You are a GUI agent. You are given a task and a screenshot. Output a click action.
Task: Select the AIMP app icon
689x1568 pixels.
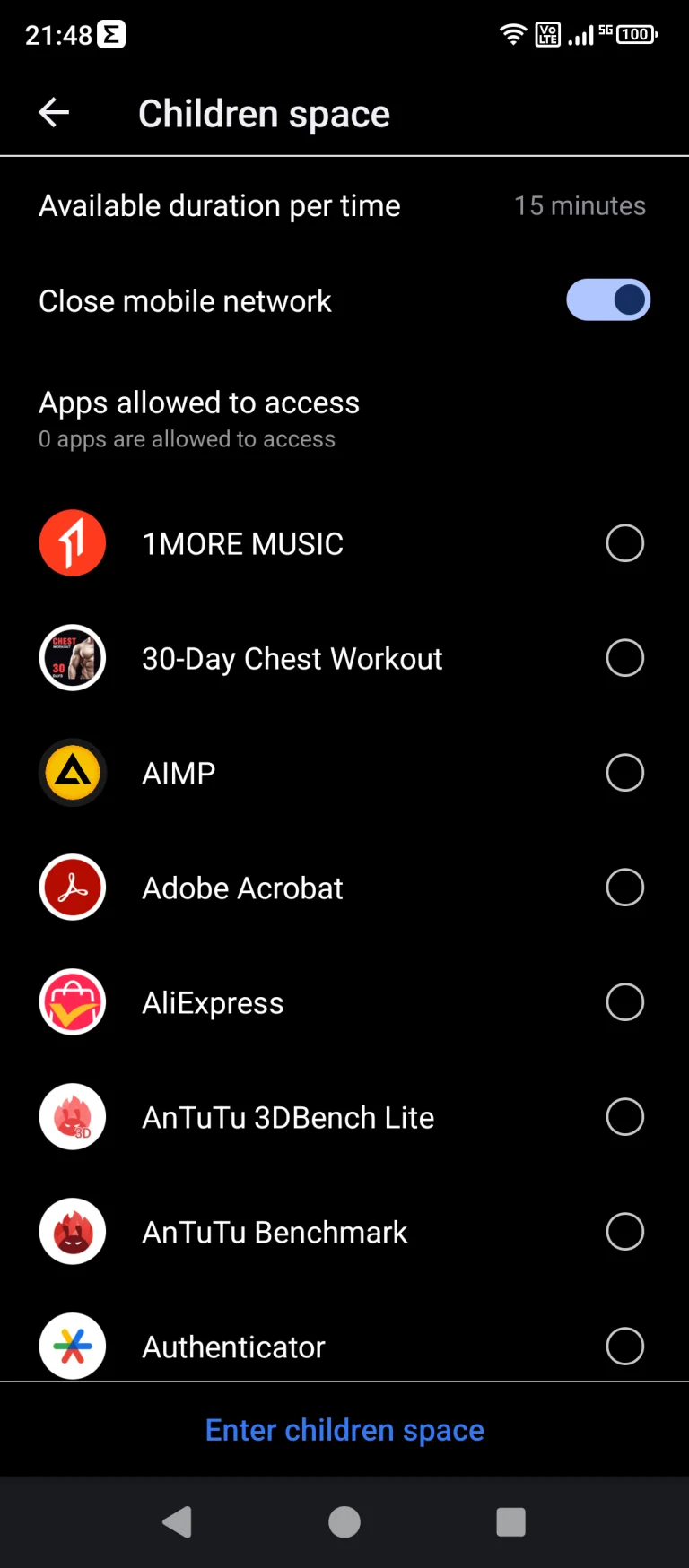[x=73, y=773]
